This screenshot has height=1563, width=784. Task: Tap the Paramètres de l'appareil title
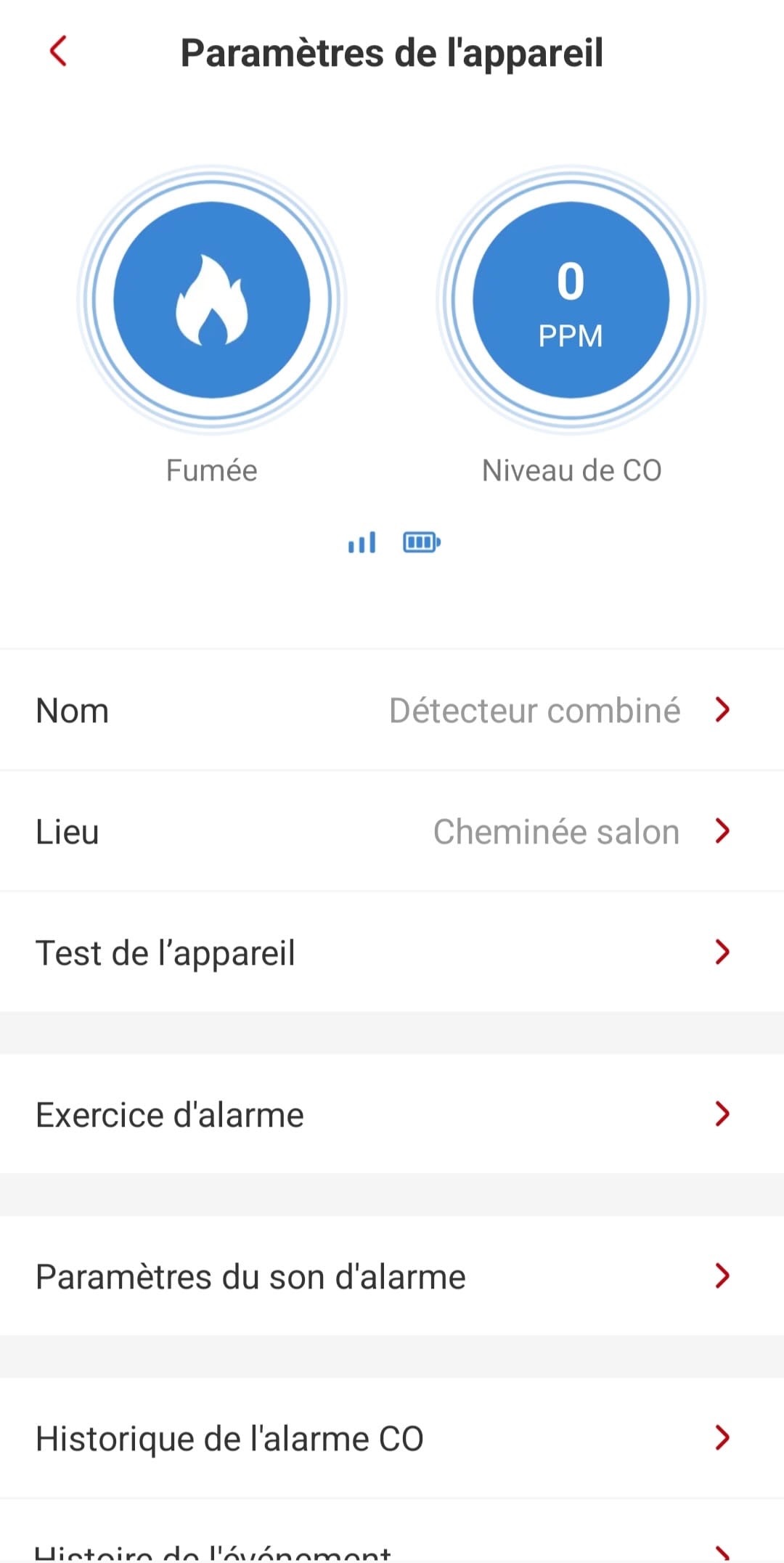tap(392, 52)
